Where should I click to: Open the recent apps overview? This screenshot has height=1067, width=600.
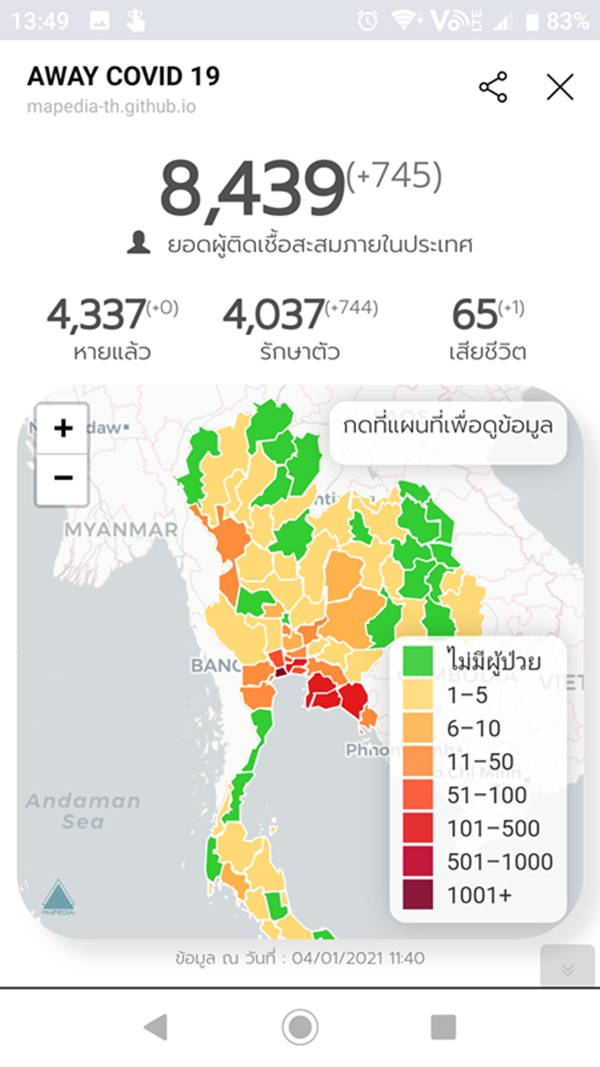[443, 1026]
